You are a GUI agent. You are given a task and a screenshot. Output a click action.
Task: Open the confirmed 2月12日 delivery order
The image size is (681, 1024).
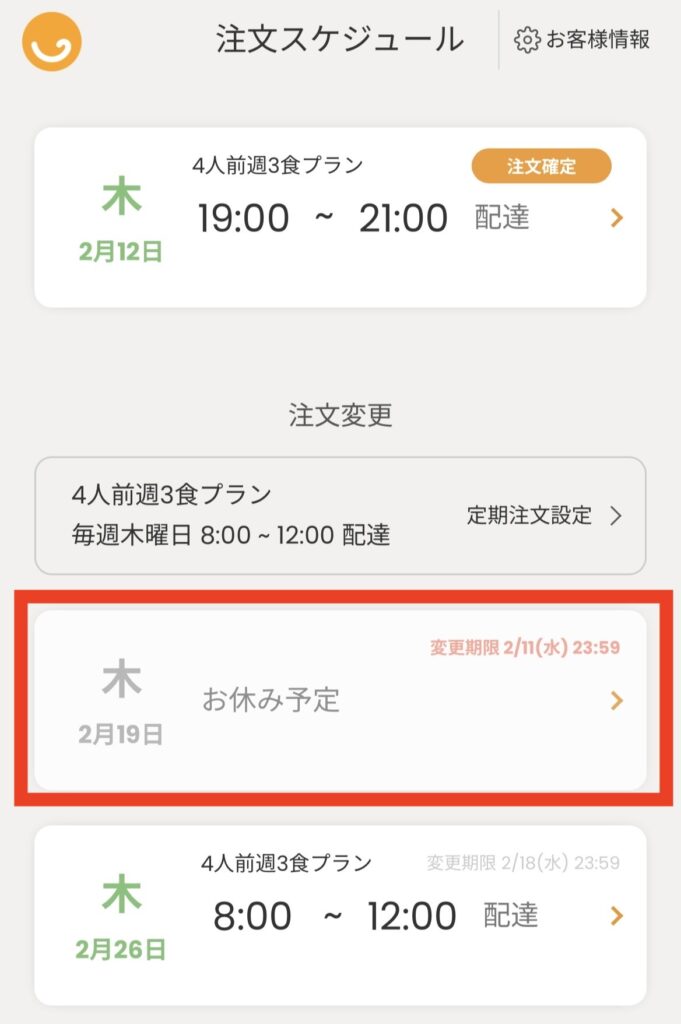point(340,217)
